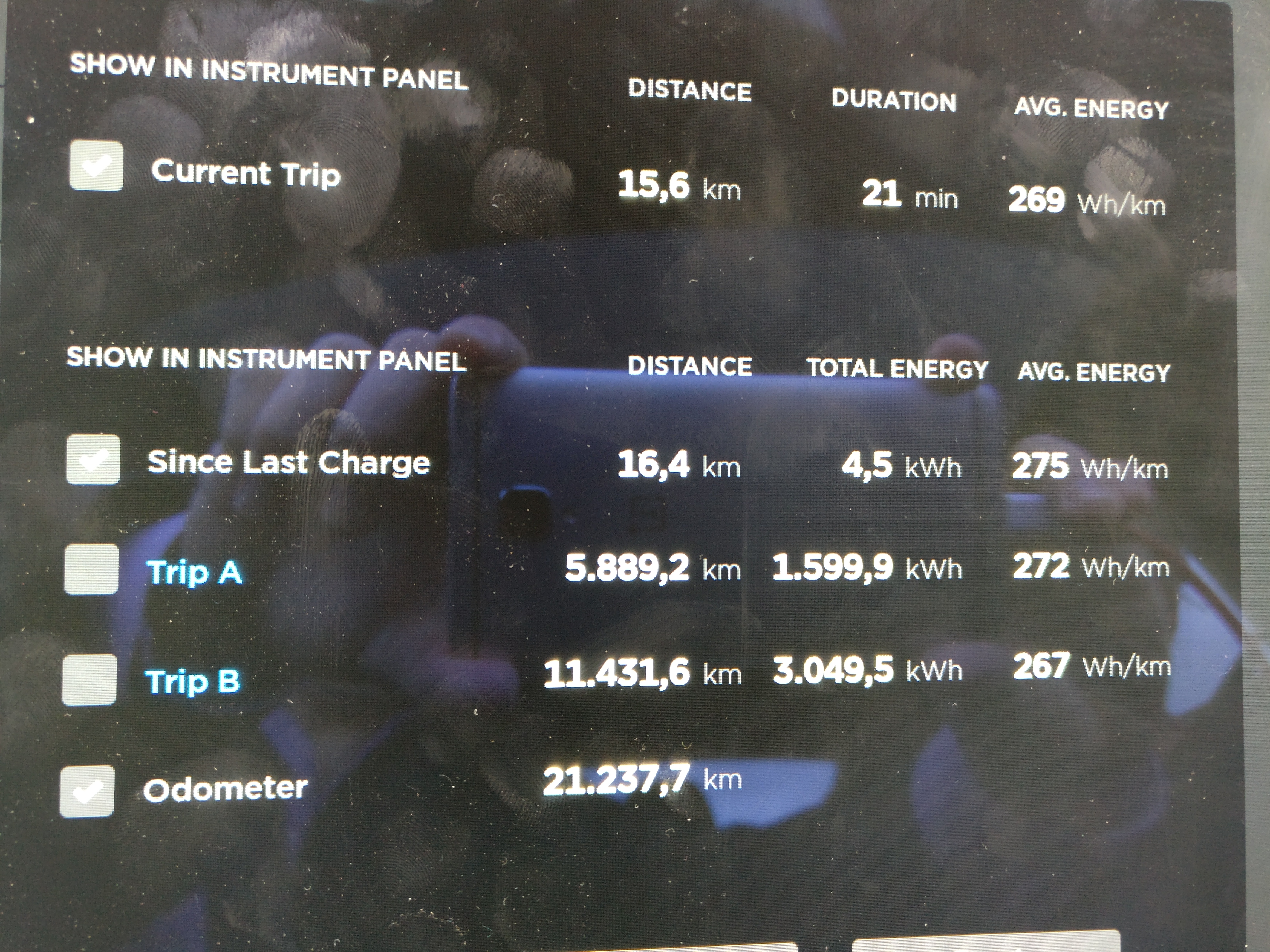1270x952 pixels.
Task: Uncheck the Since Last Charge checkbox
Action: [93, 459]
